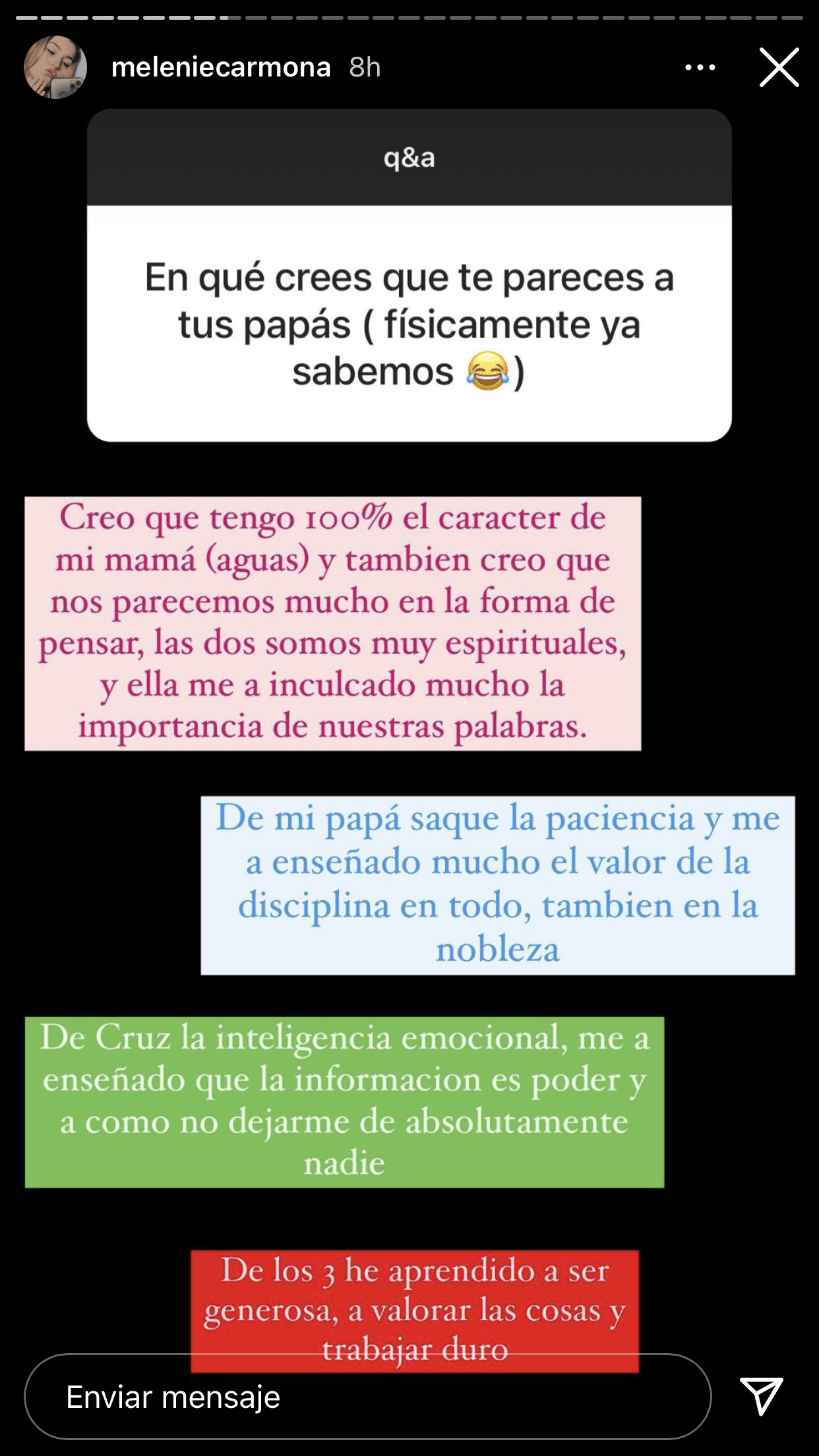Viewport: 819px width, 1456px height.
Task: Tap meleniecarmona's profile picture
Action: [x=56, y=67]
